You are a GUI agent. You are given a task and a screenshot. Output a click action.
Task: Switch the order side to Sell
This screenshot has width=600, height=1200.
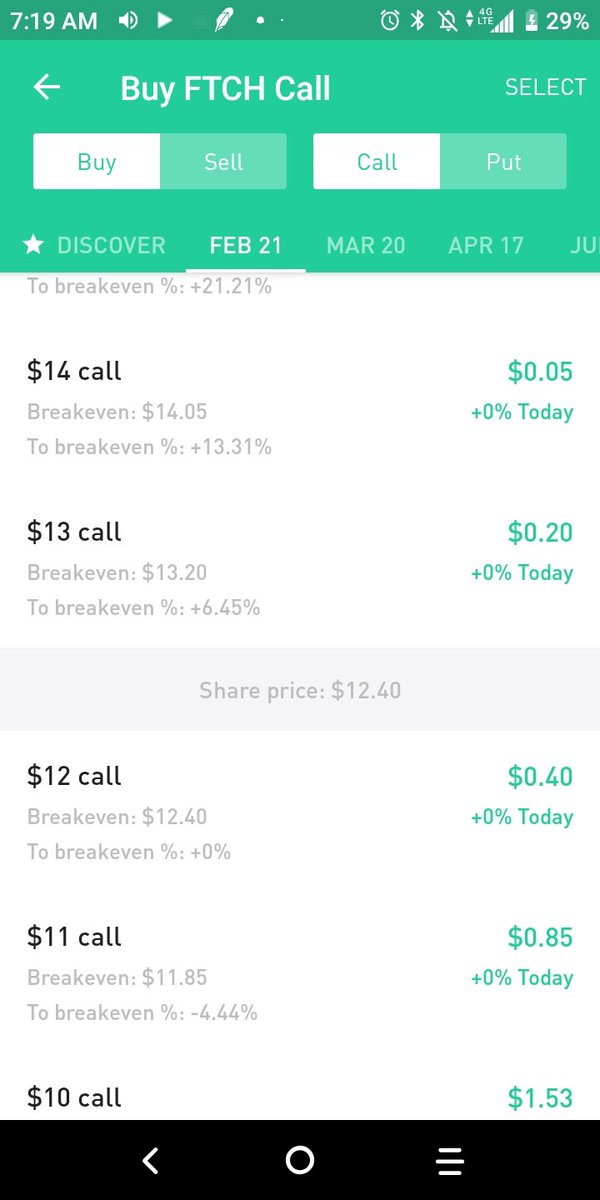(x=223, y=162)
